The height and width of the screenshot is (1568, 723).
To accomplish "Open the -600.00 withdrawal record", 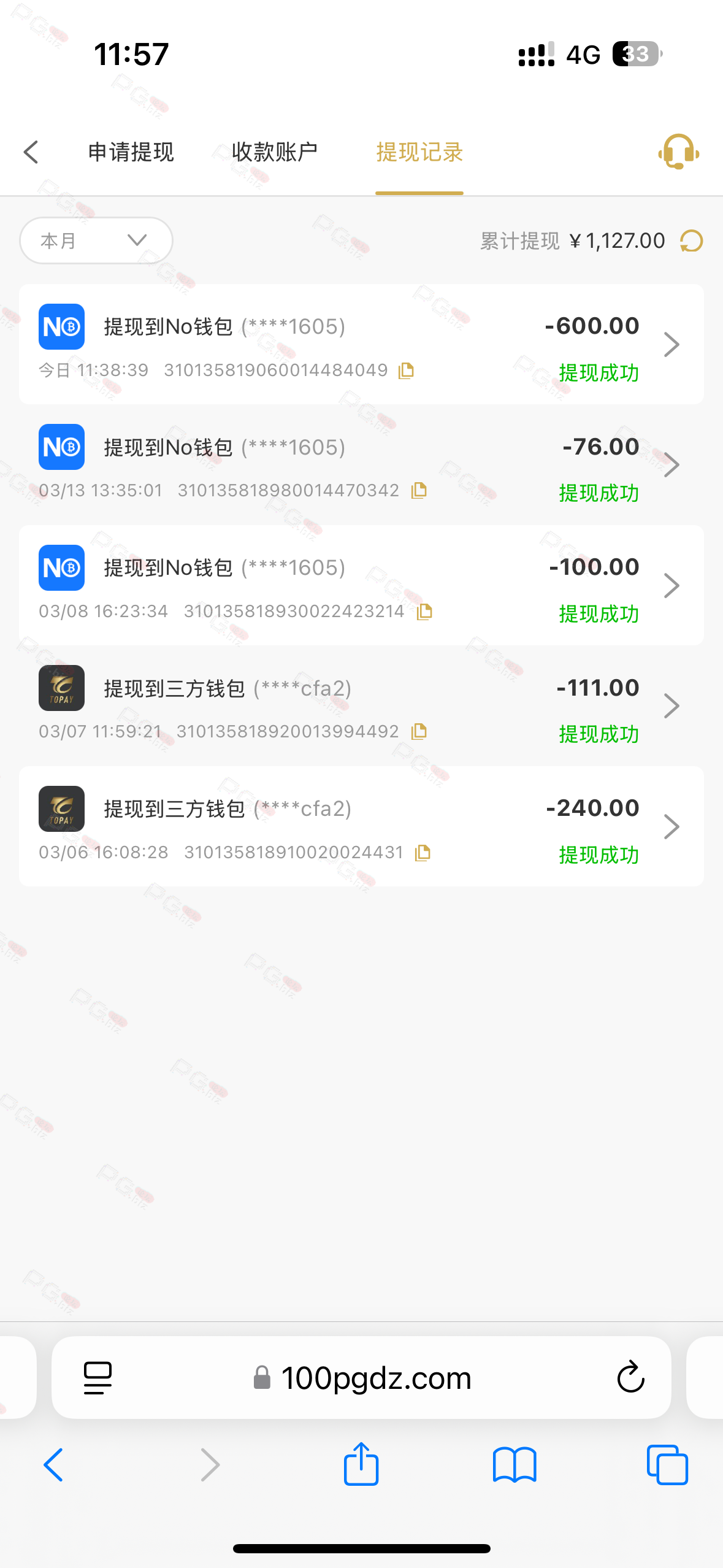I will coord(361,344).
